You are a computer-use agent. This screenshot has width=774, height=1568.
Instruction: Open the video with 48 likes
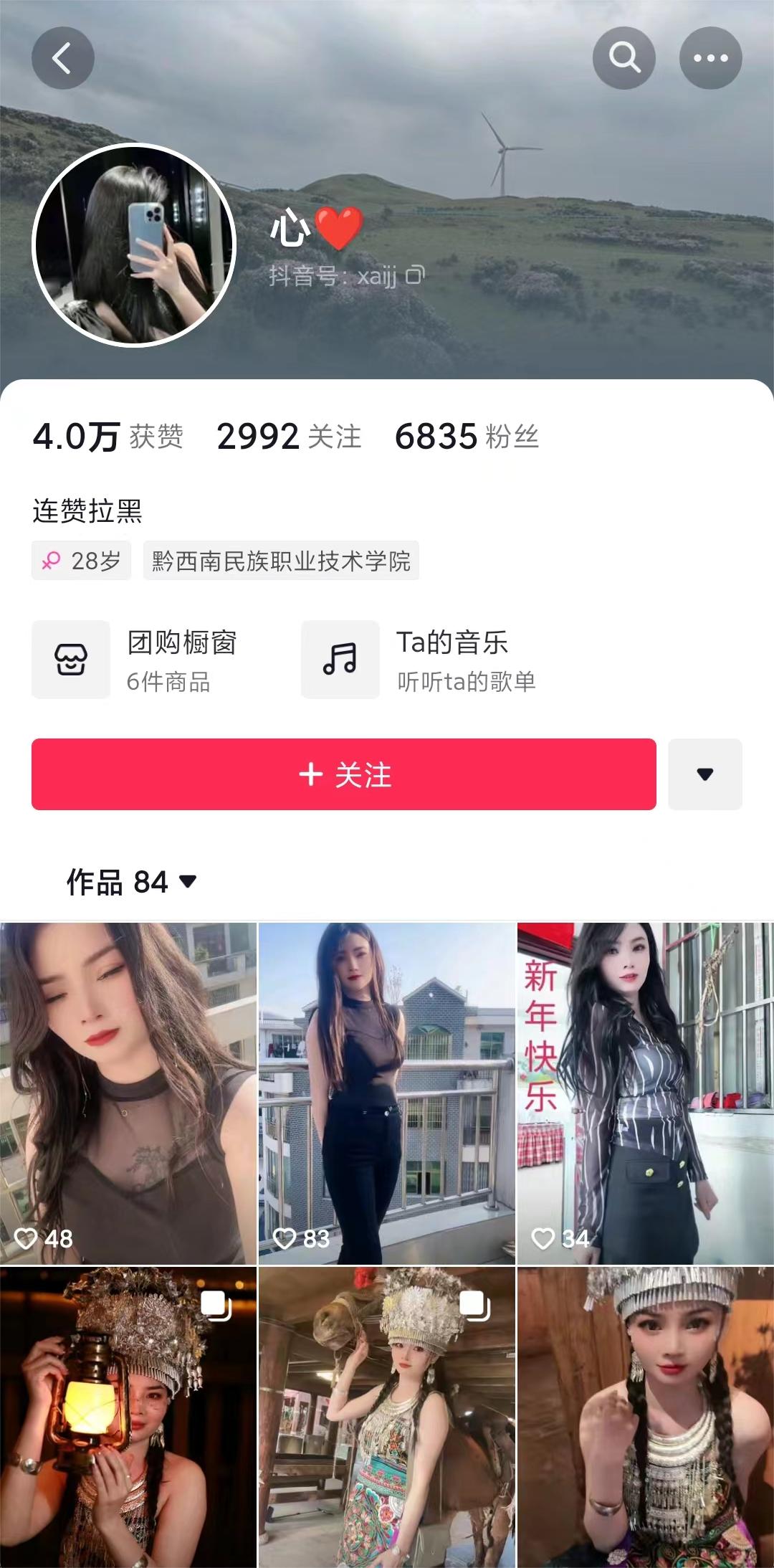click(x=128, y=1092)
